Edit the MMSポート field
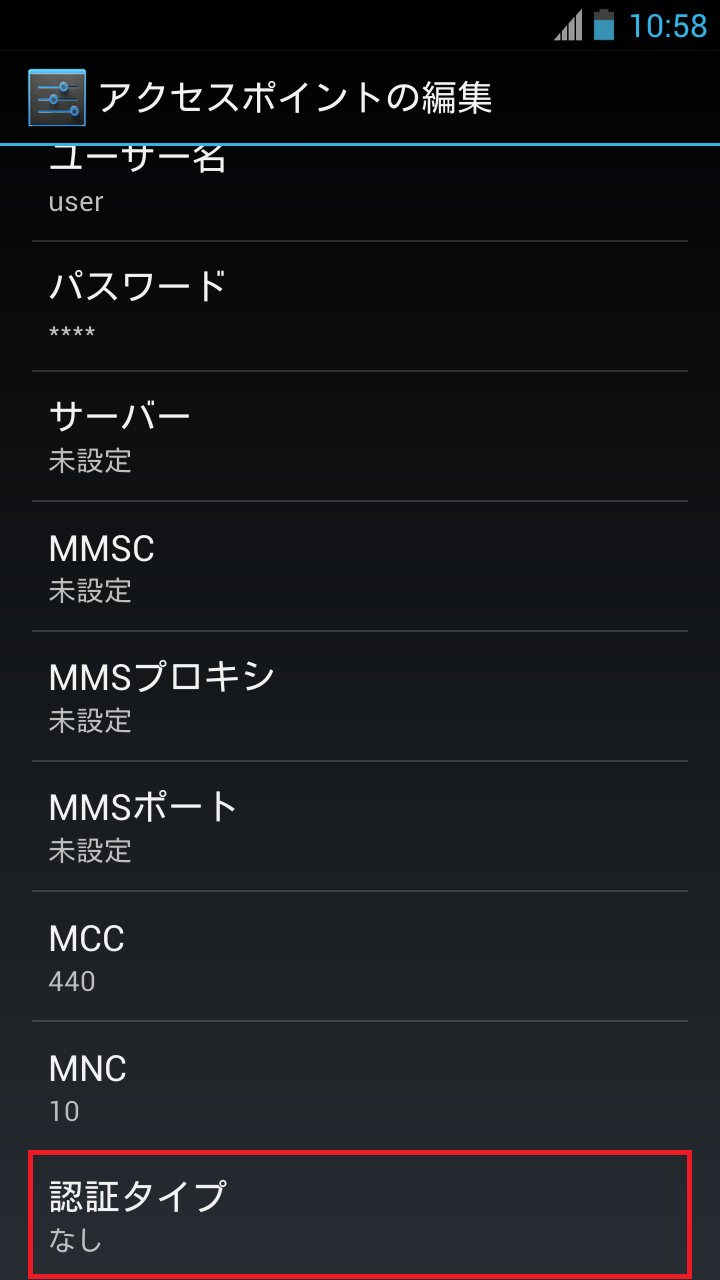Image resolution: width=720 pixels, height=1280 pixels. [x=360, y=825]
